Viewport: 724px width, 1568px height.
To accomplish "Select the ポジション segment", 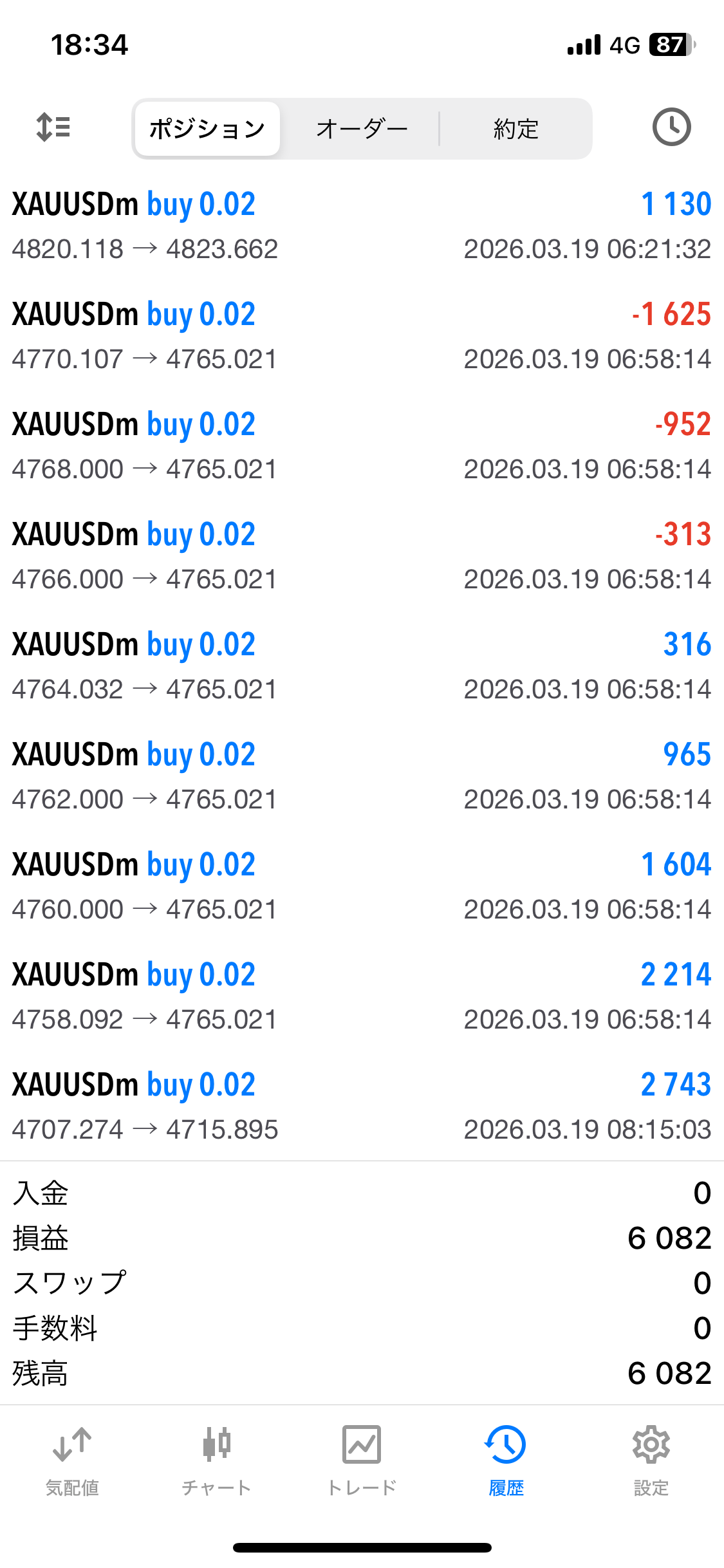I will [207, 129].
